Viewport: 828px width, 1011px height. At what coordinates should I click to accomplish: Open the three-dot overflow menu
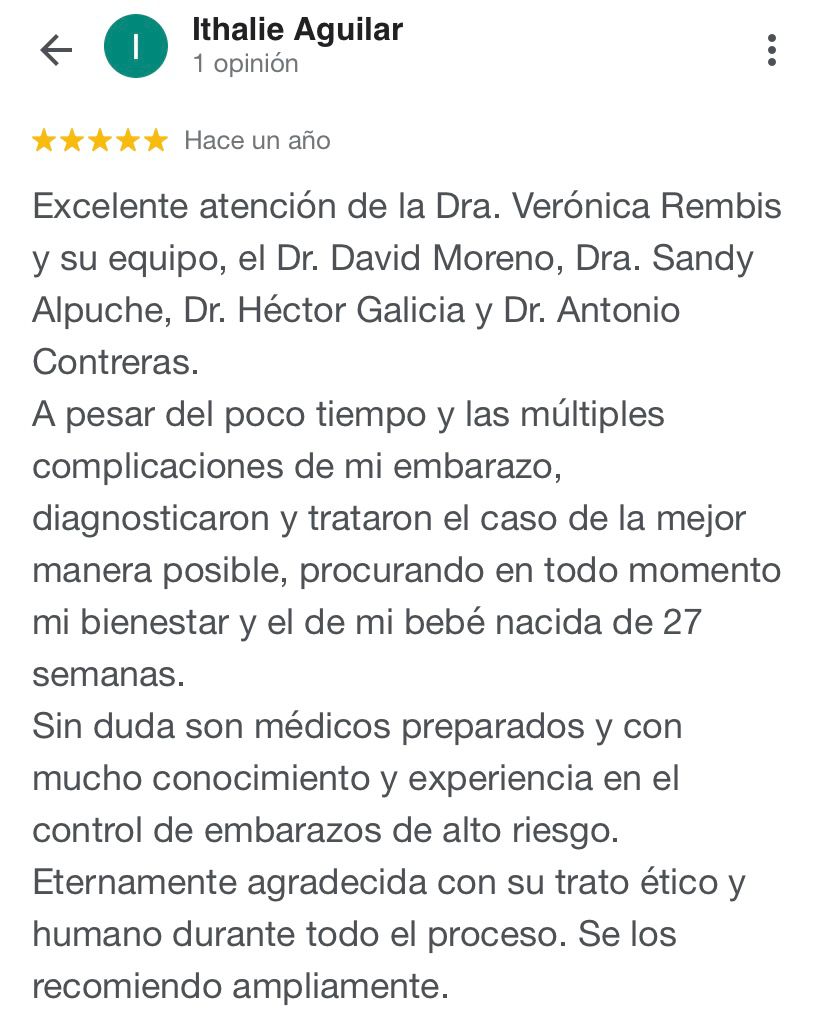771,50
